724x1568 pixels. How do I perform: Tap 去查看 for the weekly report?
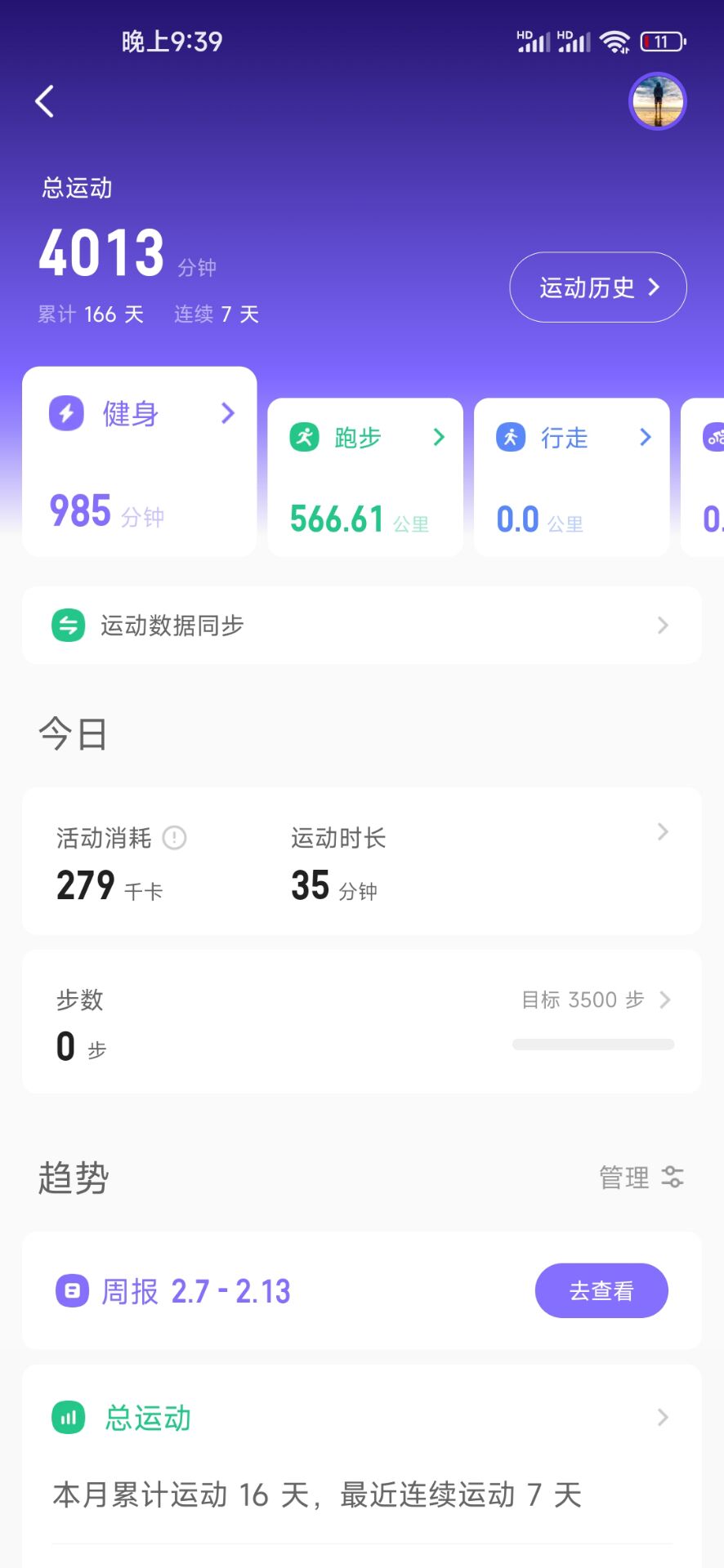pyautogui.click(x=601, y=1290)
